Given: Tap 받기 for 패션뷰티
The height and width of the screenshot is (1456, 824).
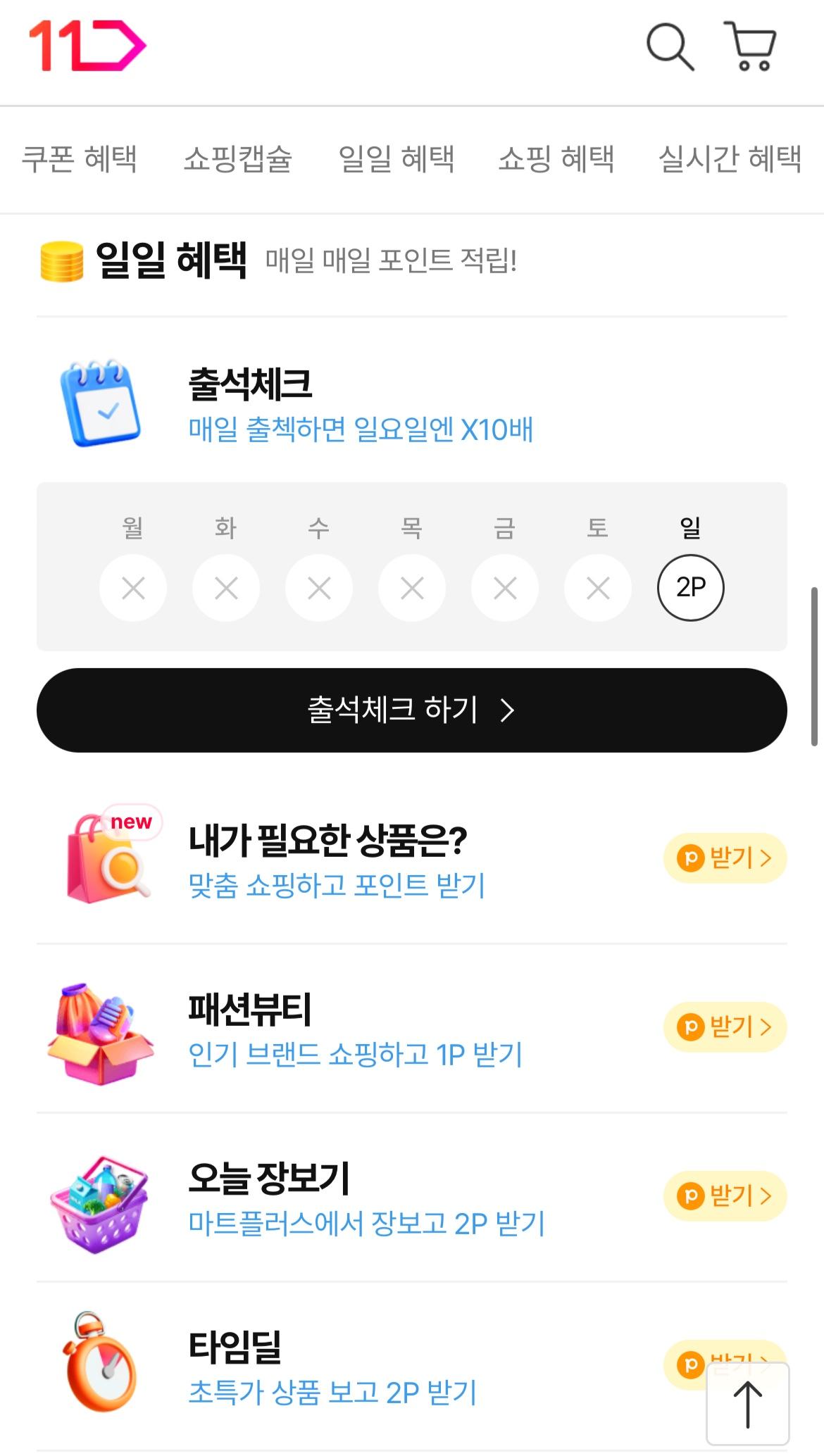Looking at the screenshot, I should coord(724,1027).
